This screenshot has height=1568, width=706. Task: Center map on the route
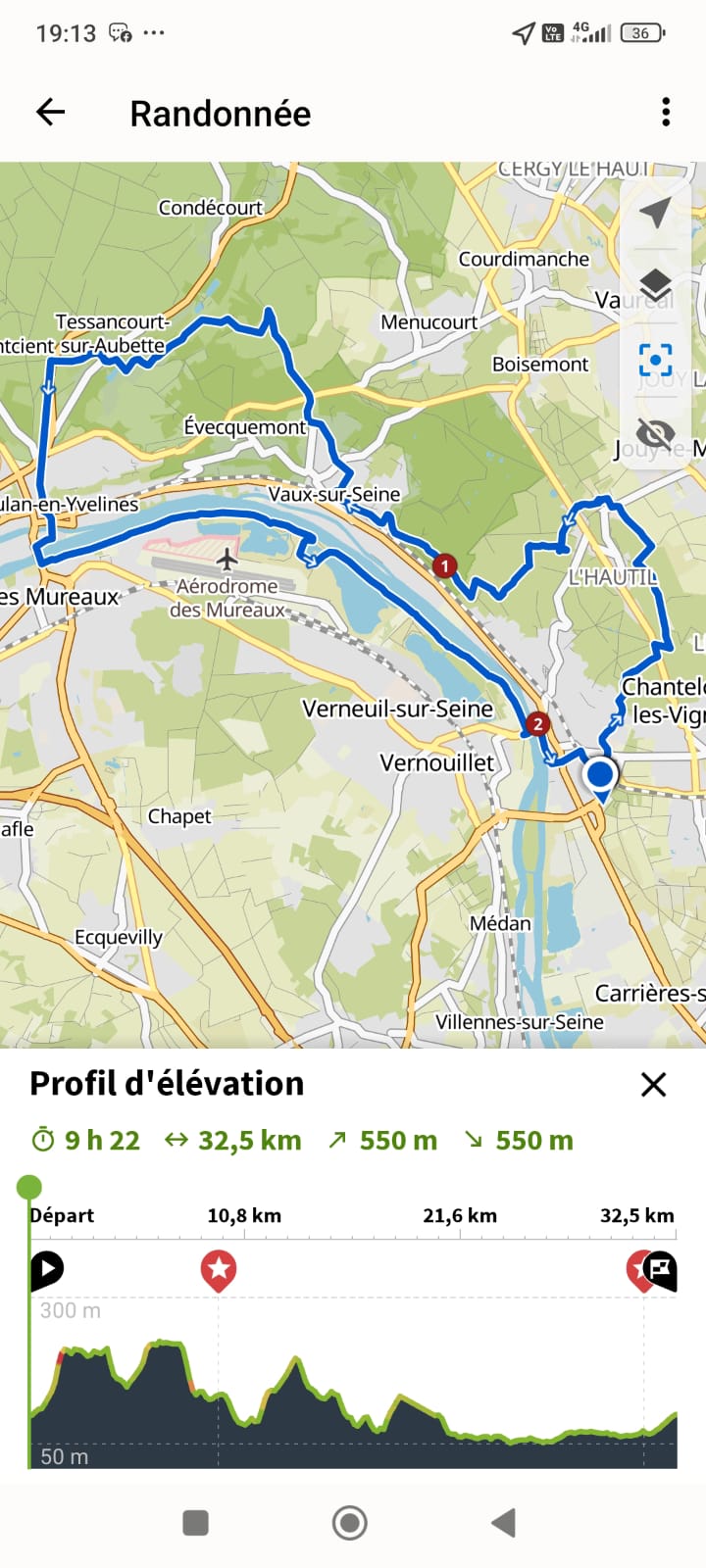click(x=655, y=360)
